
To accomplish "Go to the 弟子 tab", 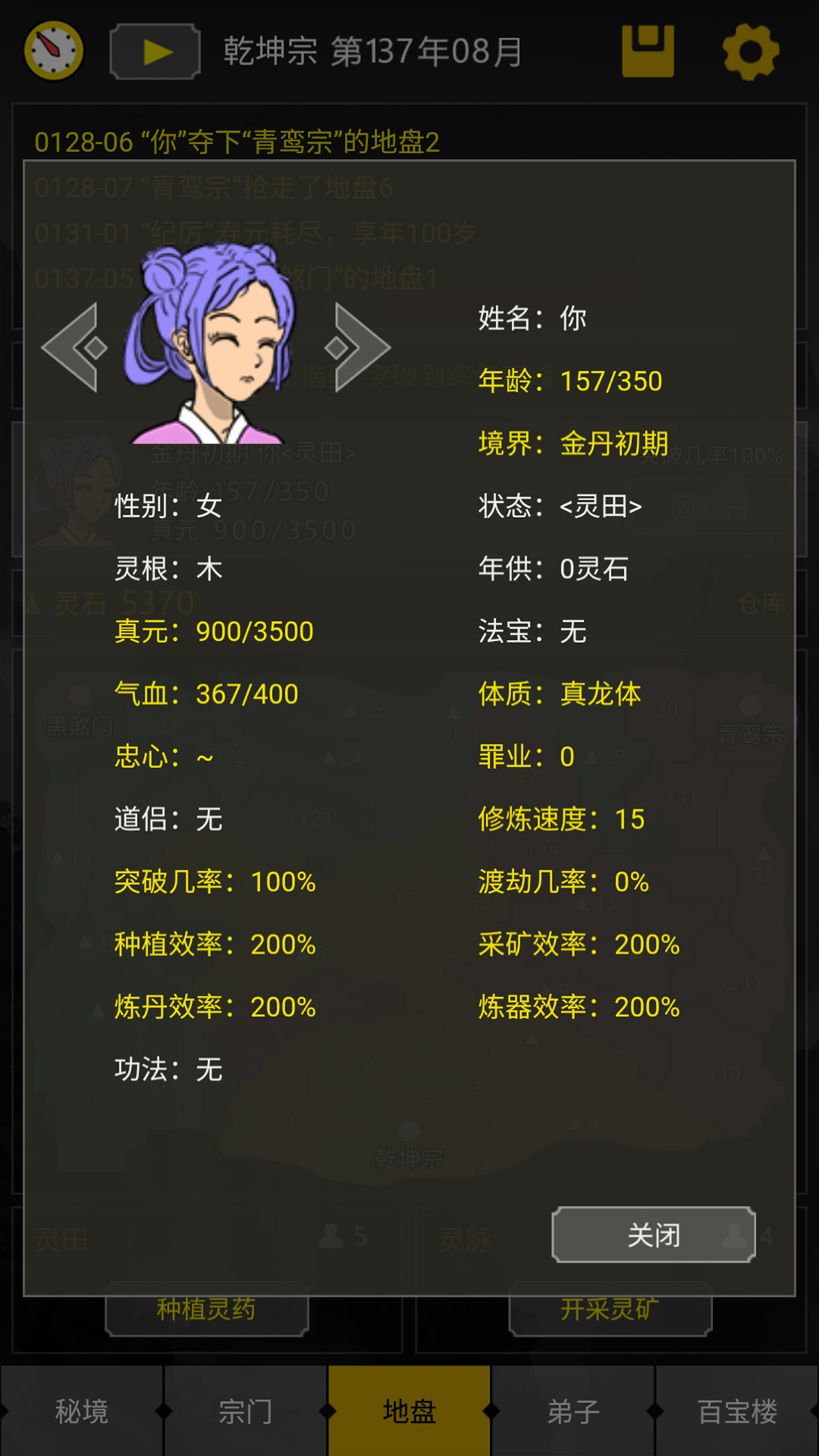I will click(573, 1411).
